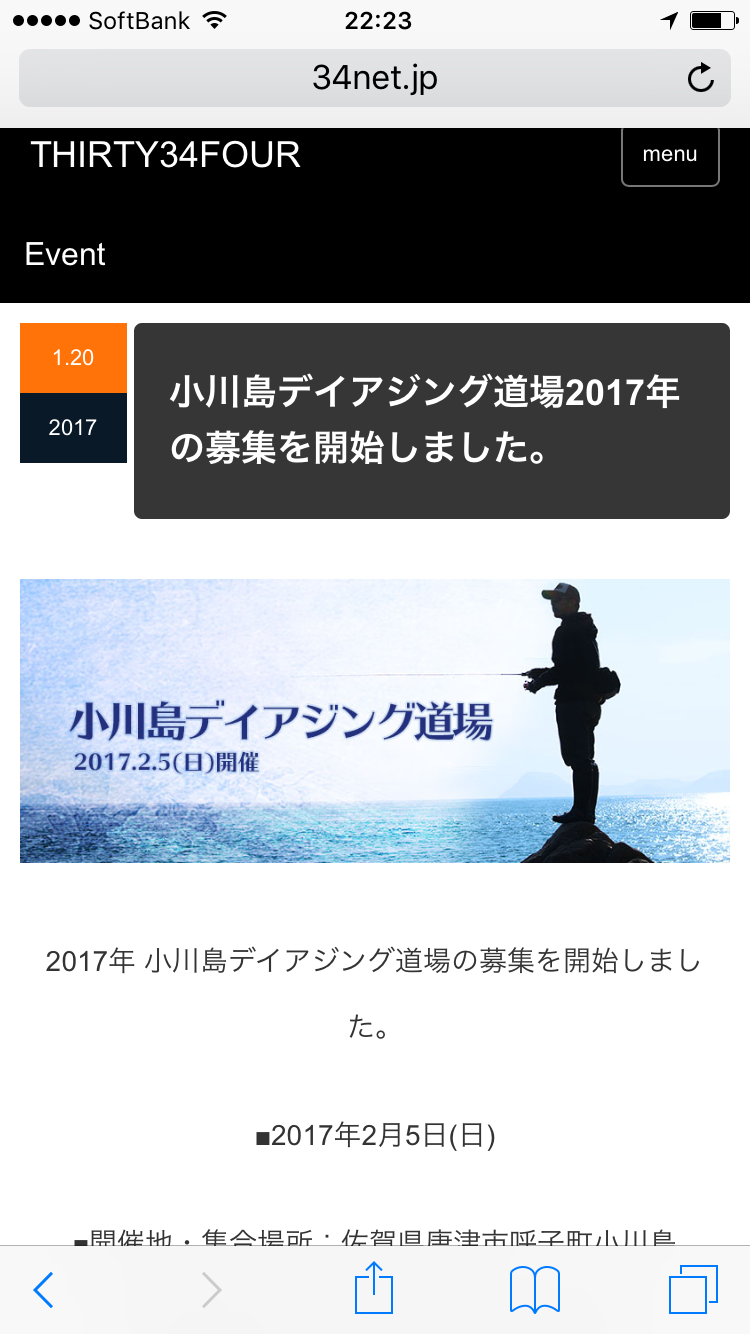
Task: Reload the 34net.jp page
Action: [x=701, y=78]
